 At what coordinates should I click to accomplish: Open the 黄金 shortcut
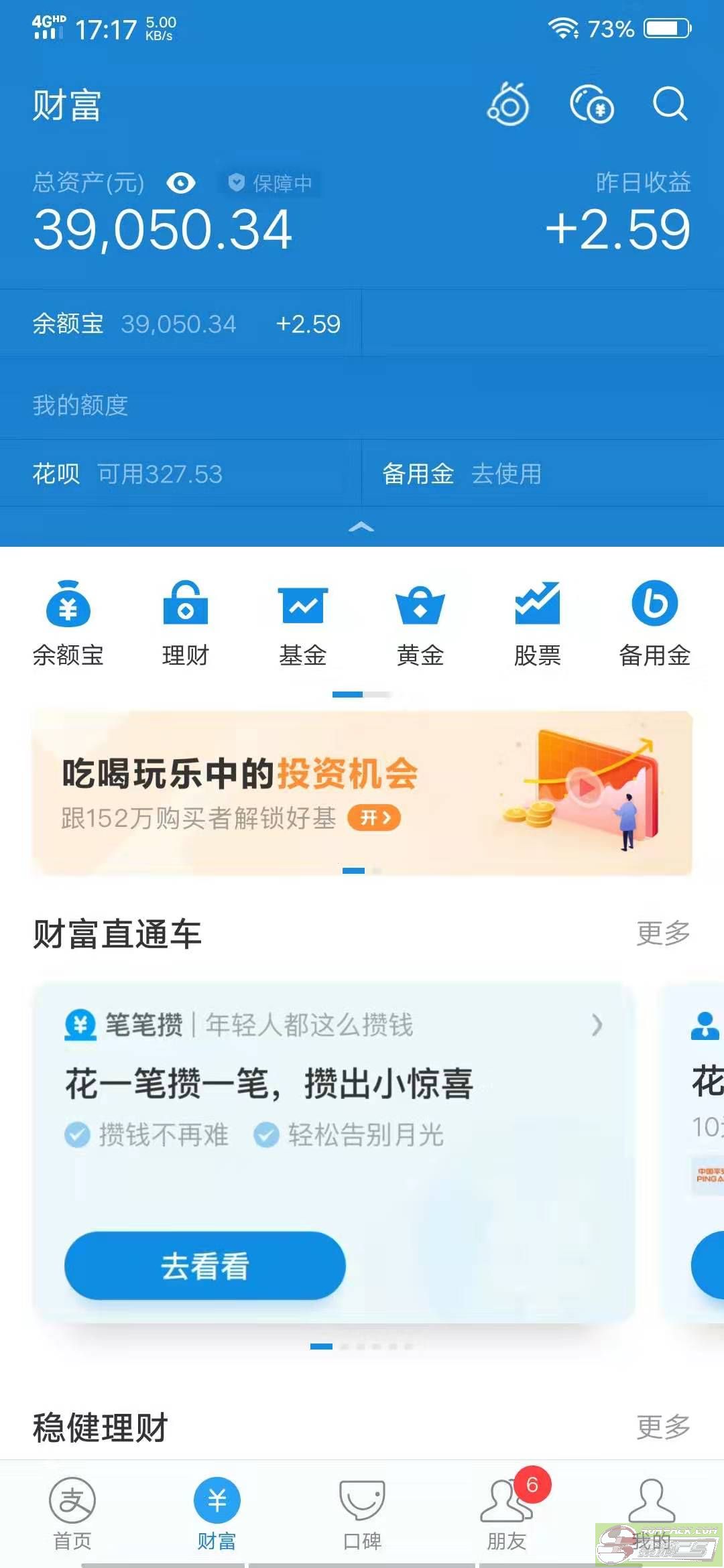pos(420,623)
